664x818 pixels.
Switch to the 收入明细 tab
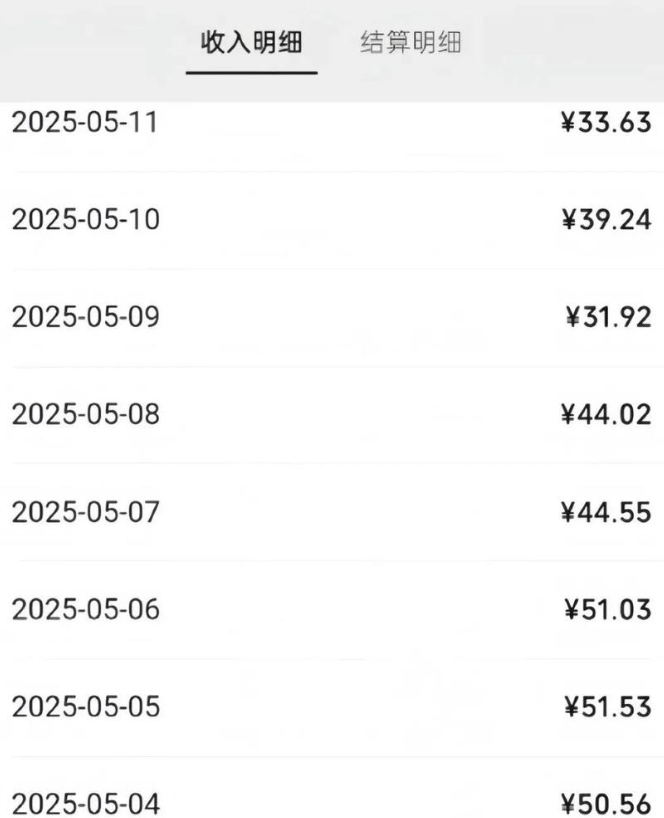click(x=251, y=44)
